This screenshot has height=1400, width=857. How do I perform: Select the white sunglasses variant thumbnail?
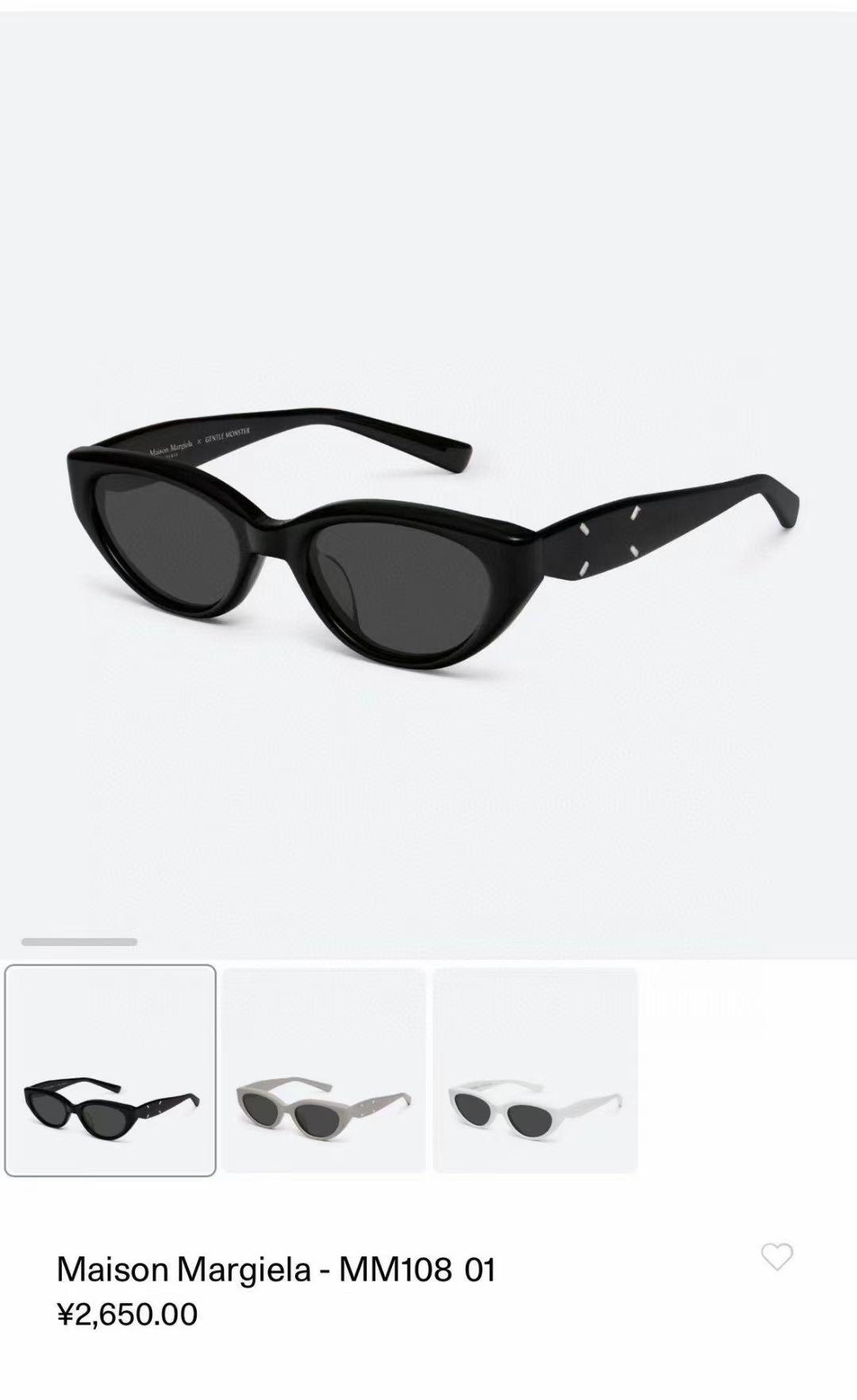coord(536,1070)
